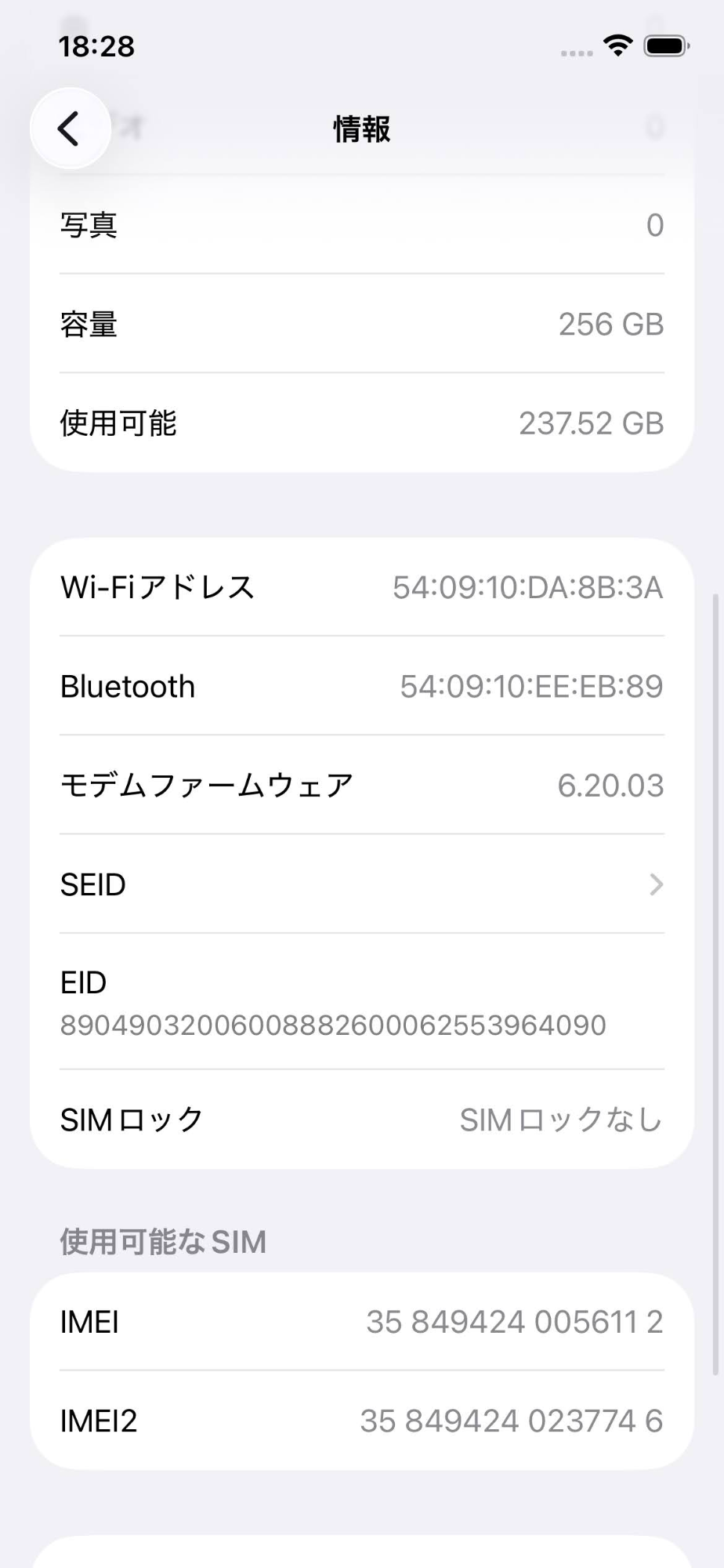The image size is (724, 1568).
Task: Tap the Wi-Fi signal icon in status bar
Action: (617, 47)
